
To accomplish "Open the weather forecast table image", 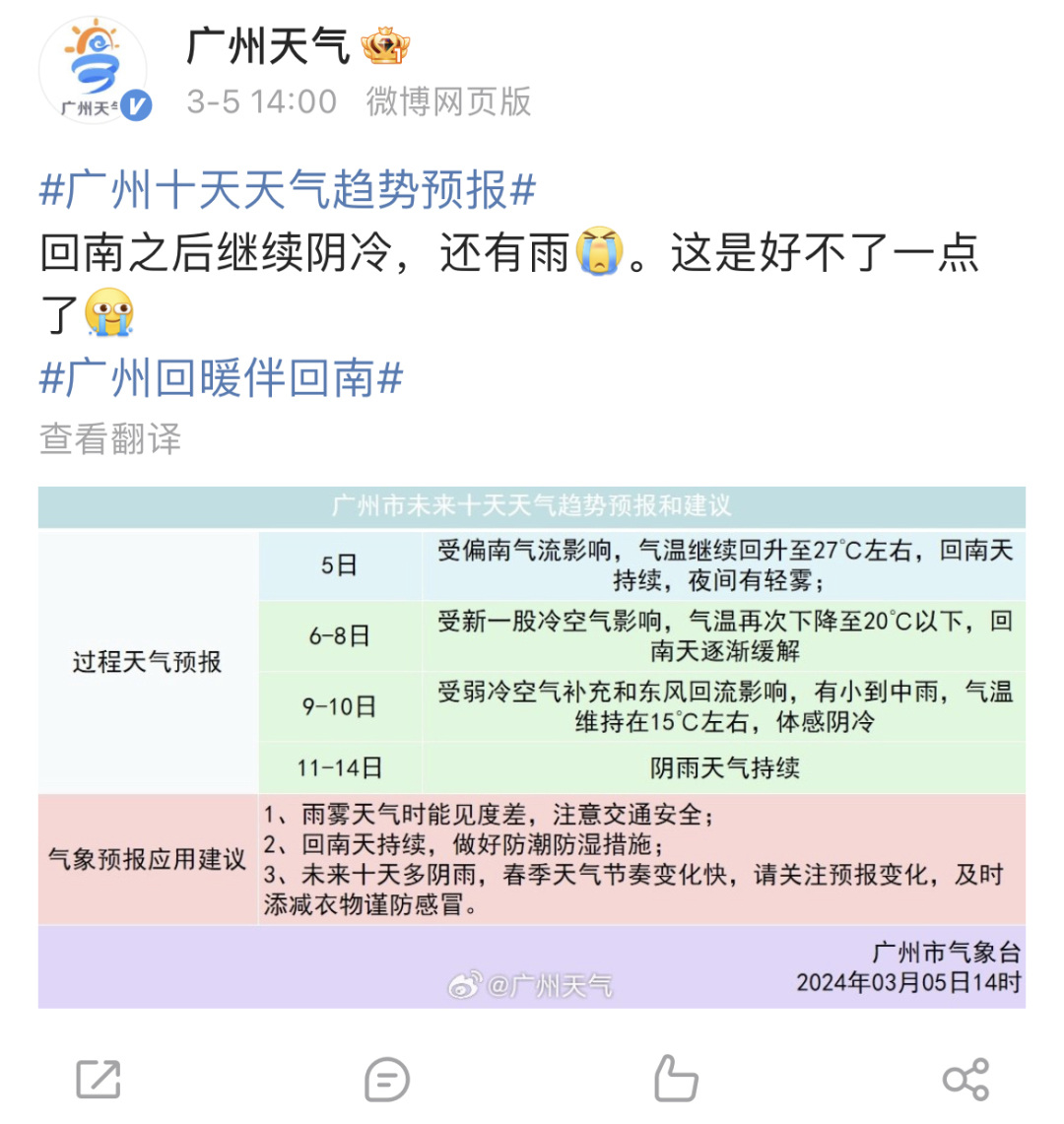I will [532, 747].
